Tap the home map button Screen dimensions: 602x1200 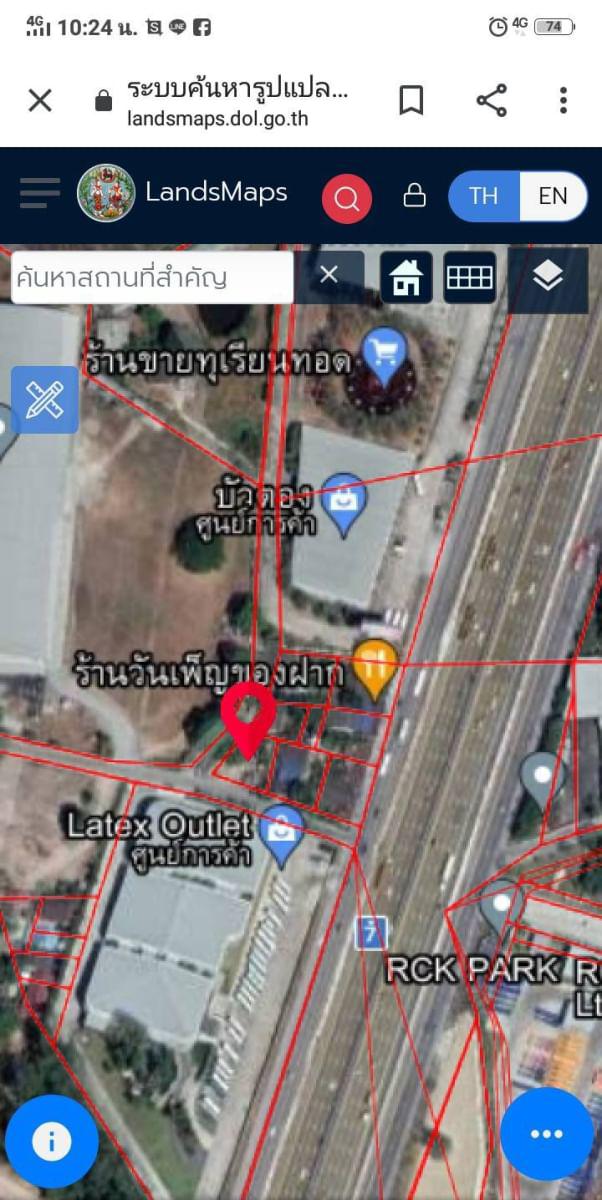coord(406,277)
